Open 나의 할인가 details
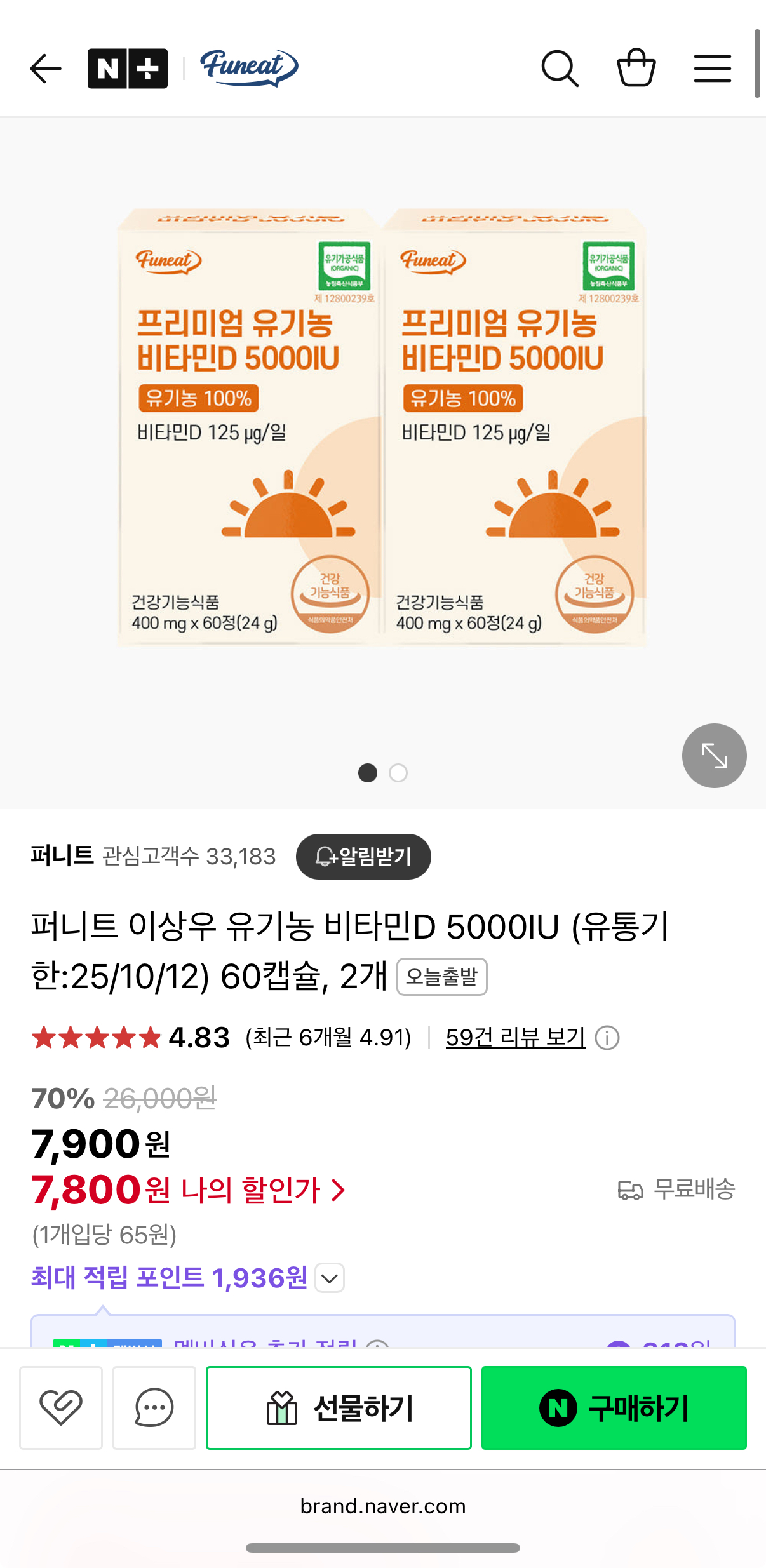This screenshot has width=766, height=1568. tap(263, 1190)
